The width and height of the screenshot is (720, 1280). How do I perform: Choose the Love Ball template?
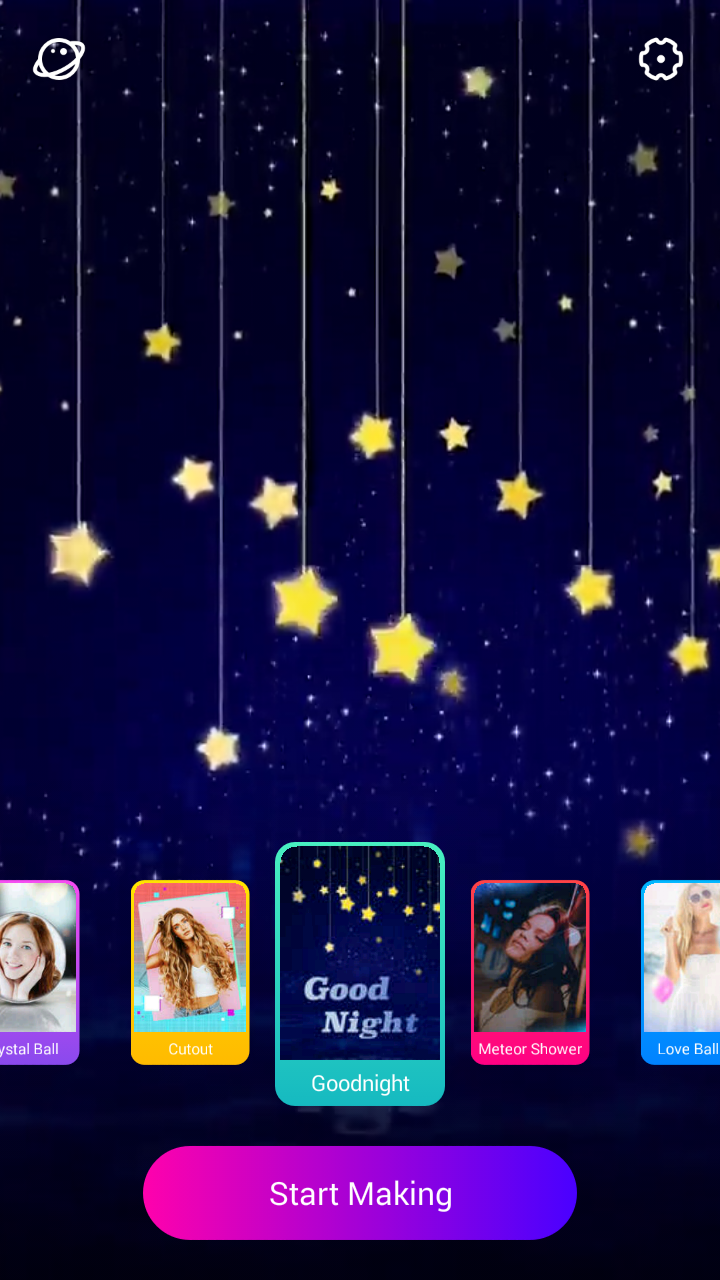click(681, 972)
